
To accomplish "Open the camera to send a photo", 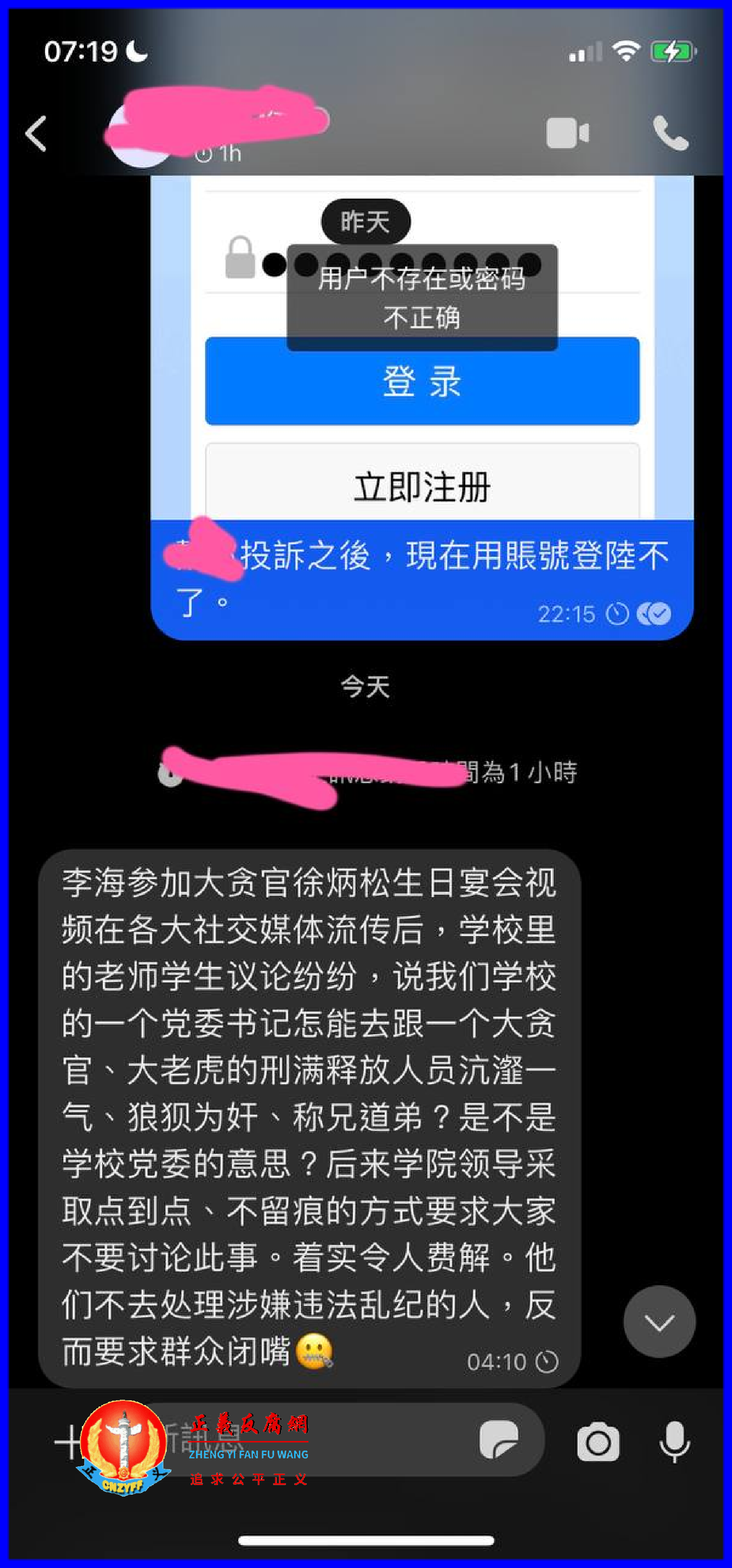I will coord(598,1441).
